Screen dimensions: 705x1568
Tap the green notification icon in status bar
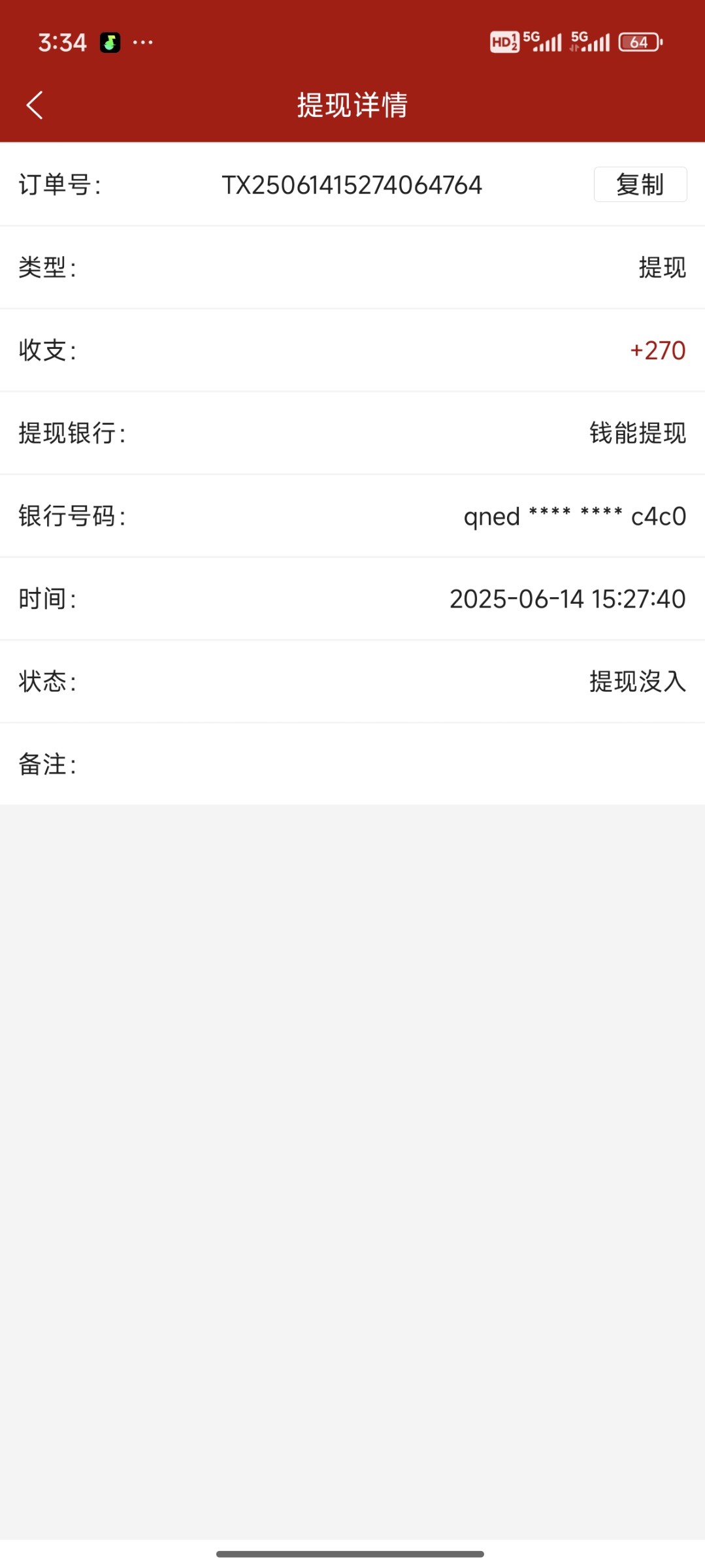tap(110, 41)
